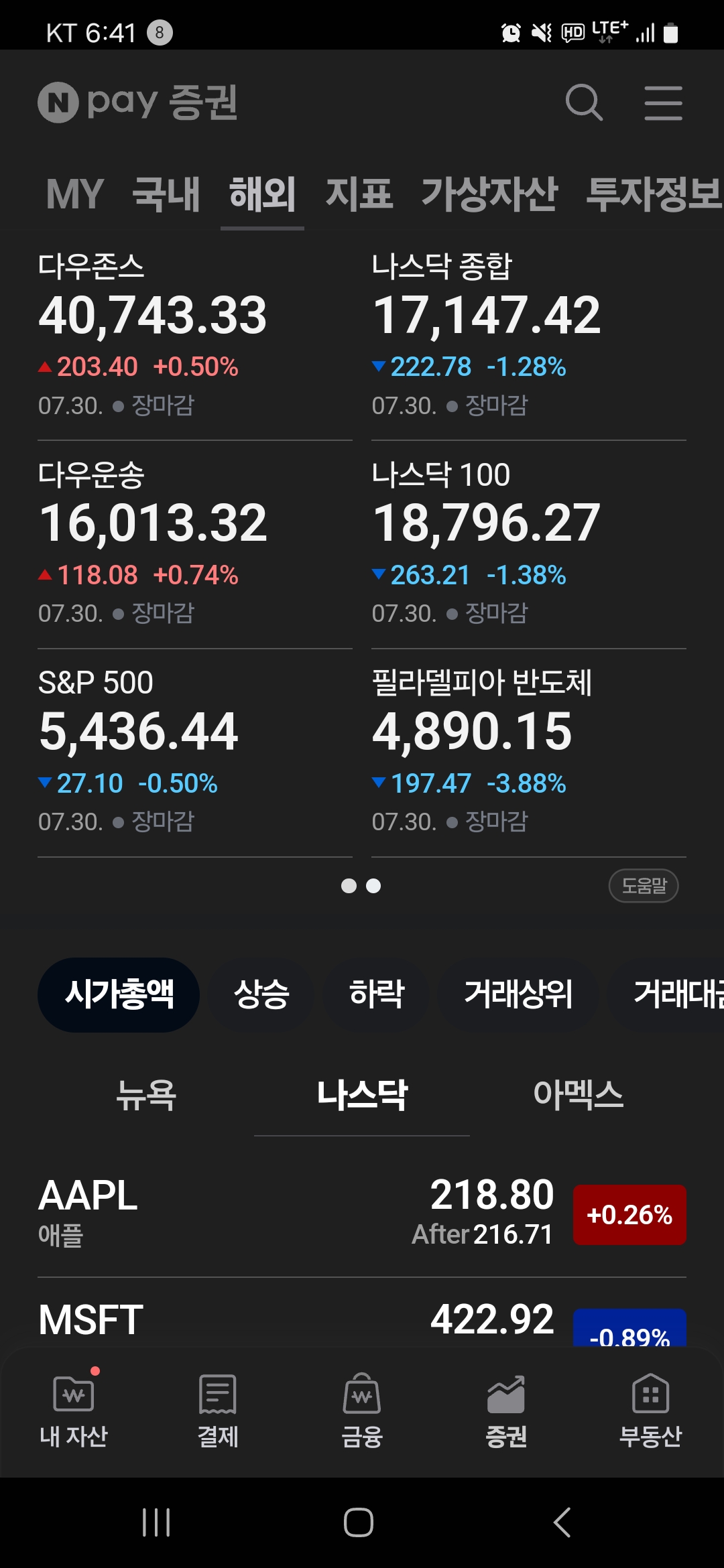Select the 하락 filter chip
The height and width of the screenshot is (1568, 724).
pos(376,994)
